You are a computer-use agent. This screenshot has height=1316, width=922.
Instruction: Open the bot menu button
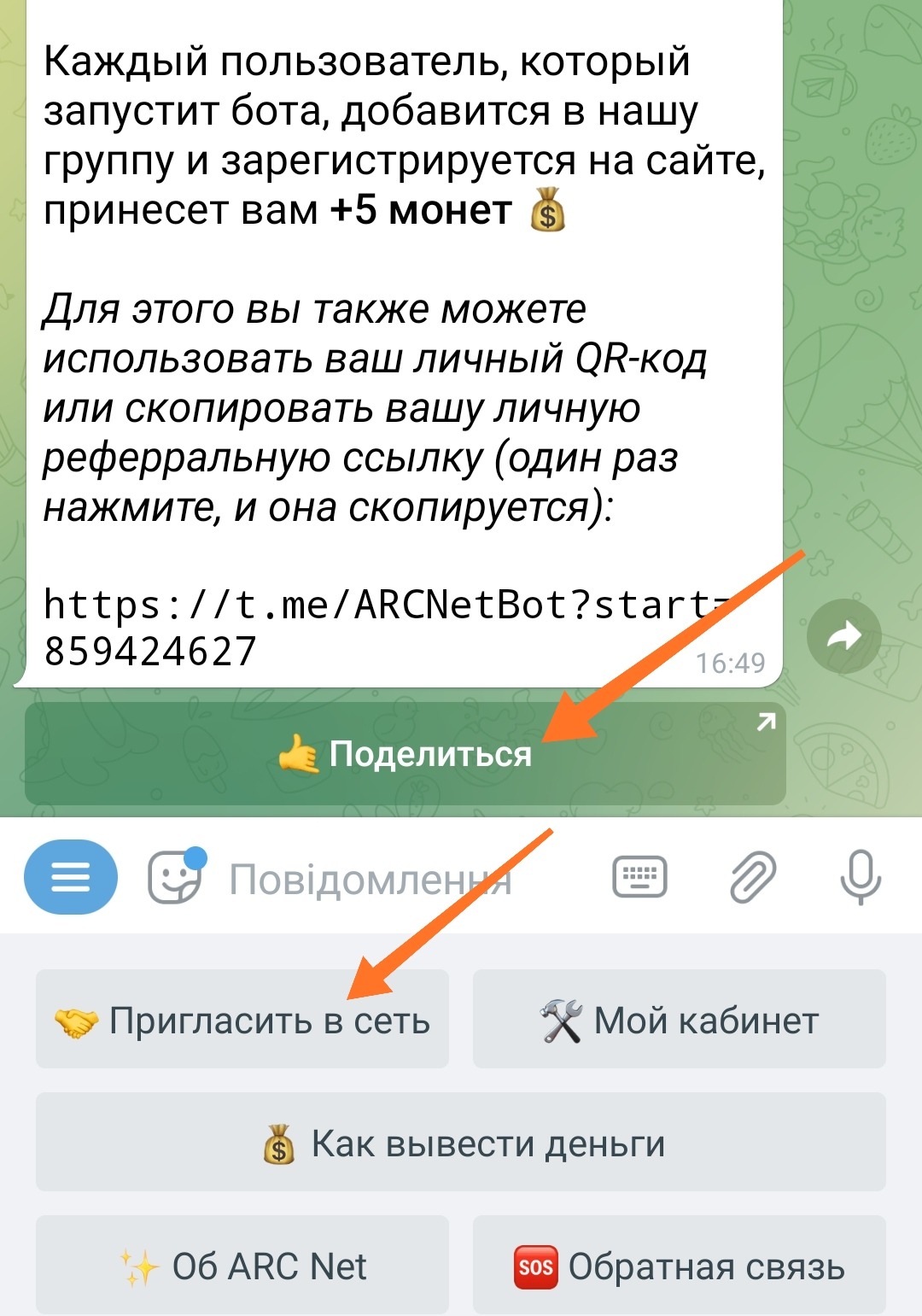click(x=71, y=877)
